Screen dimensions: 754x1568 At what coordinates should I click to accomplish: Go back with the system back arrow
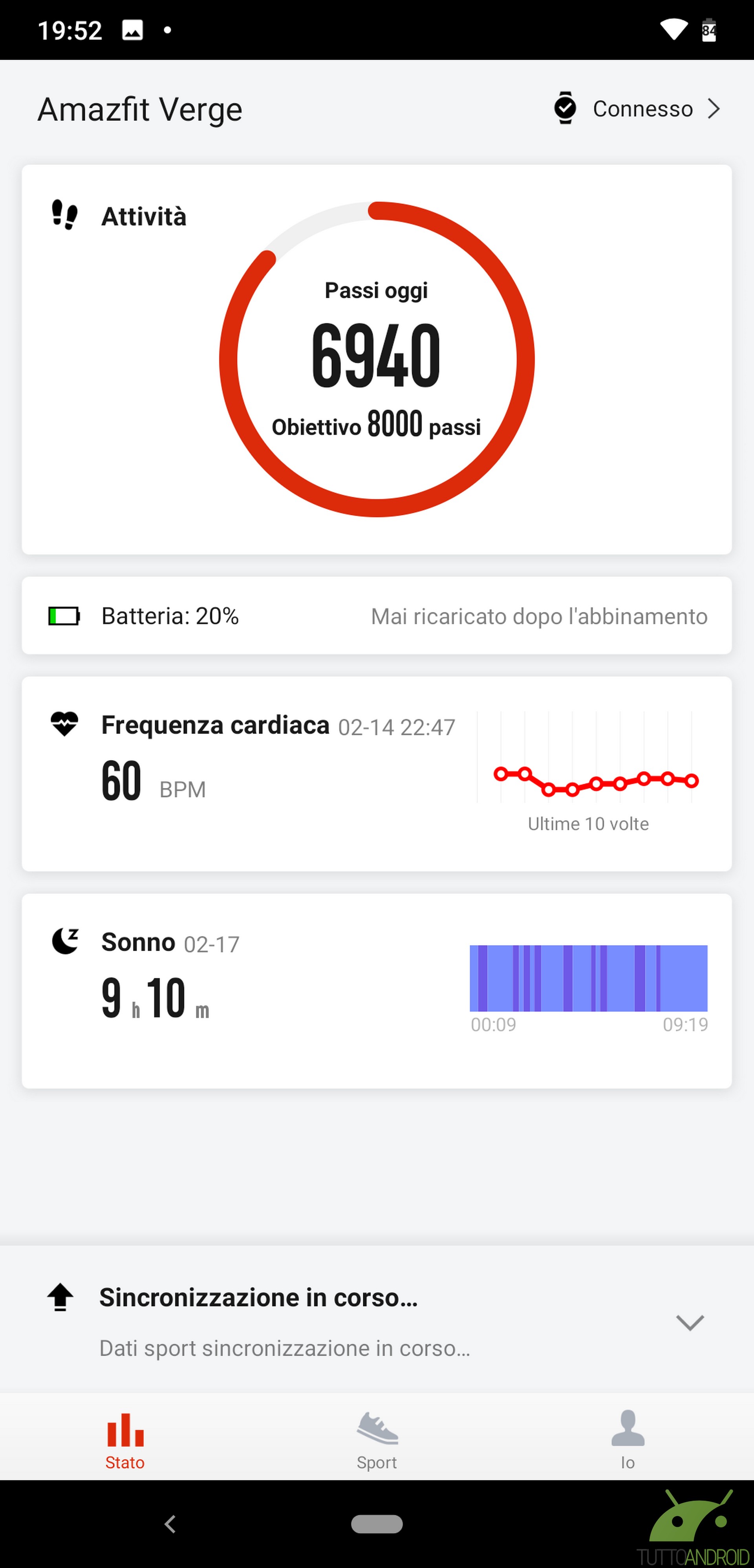coord(170,1524)
